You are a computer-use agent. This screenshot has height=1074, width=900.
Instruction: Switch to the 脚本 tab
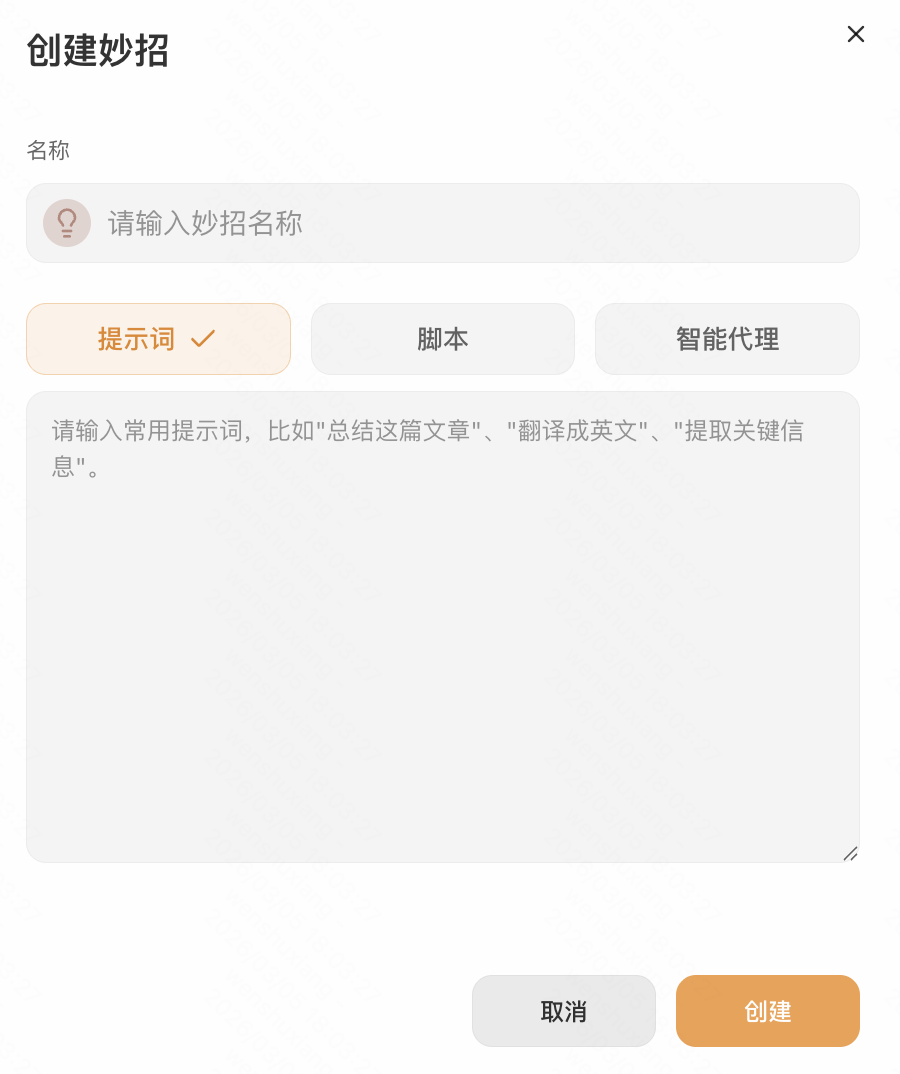click(443, 339)
